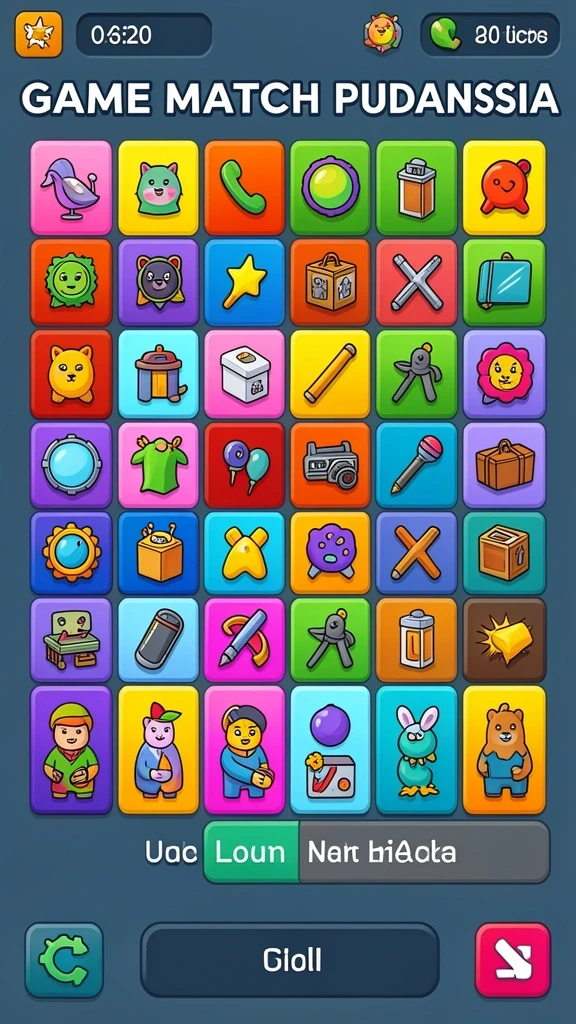Choose the brown bear character card

[504, 750]
